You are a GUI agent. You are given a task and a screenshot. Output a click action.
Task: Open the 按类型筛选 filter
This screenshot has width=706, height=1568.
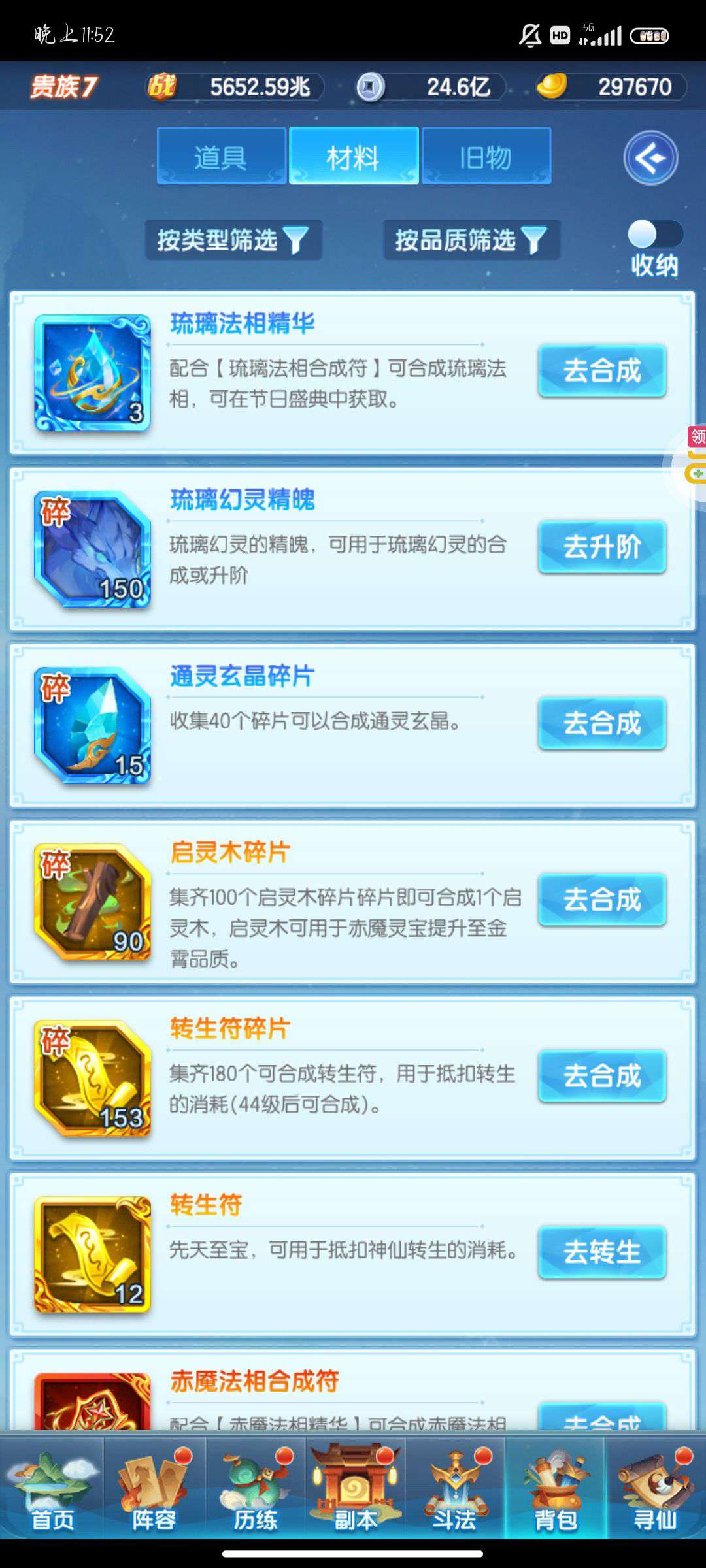click(233, 240)
